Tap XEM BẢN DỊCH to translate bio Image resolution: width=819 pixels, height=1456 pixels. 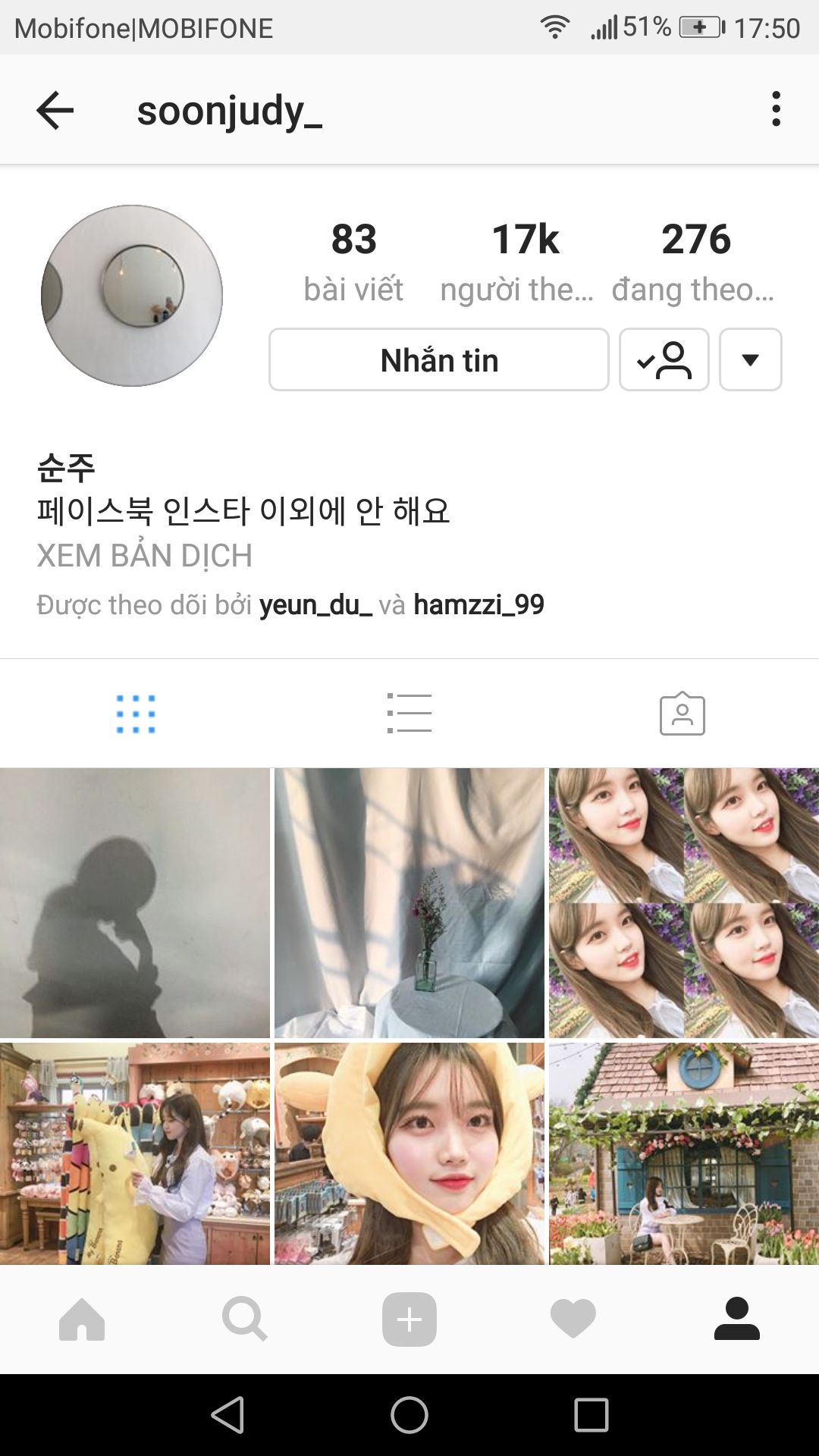144,555
